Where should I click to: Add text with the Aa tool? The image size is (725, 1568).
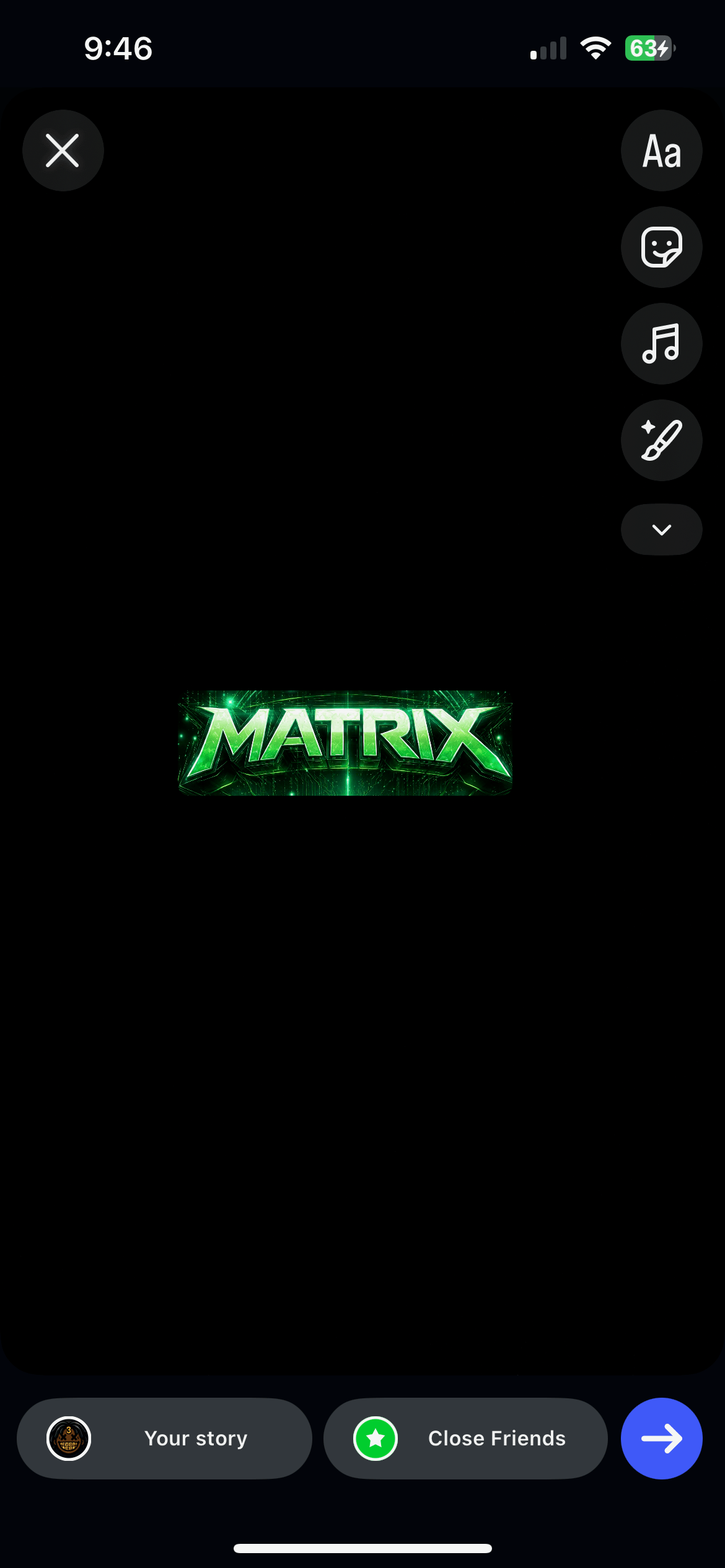[661, 150]
